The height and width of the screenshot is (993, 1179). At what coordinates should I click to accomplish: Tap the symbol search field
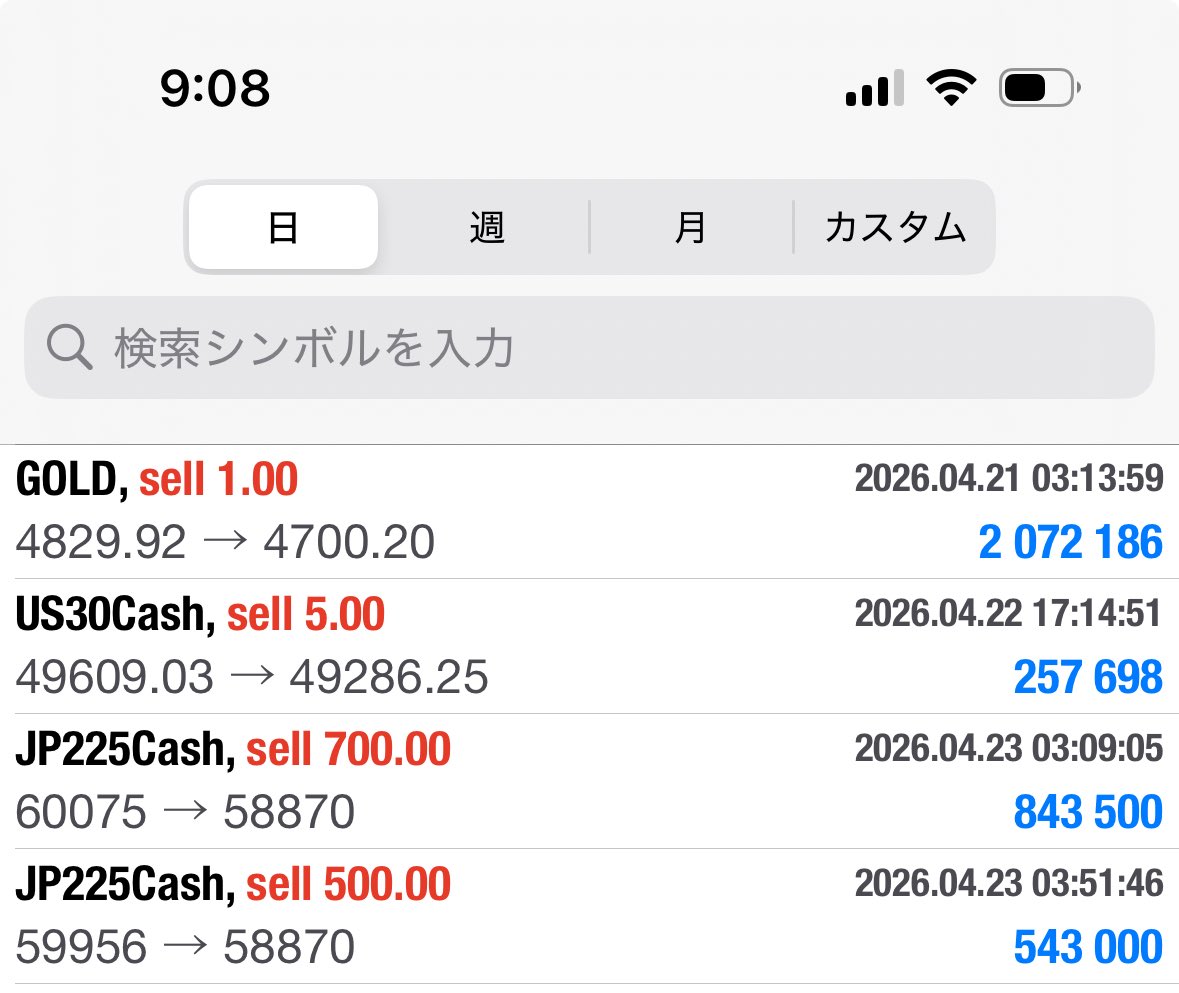589,348
